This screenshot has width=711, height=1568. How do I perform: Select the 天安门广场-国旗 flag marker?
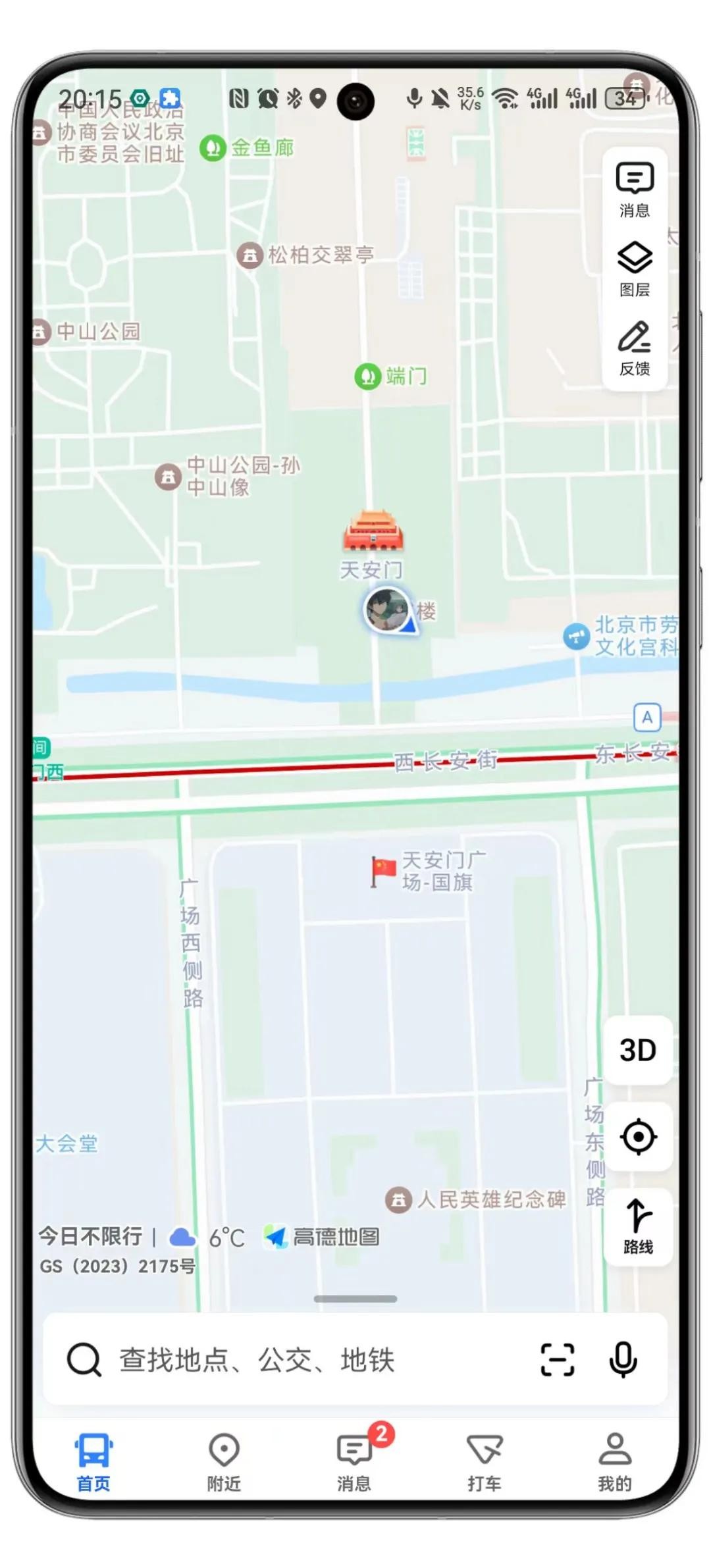[x=383, y=870]
